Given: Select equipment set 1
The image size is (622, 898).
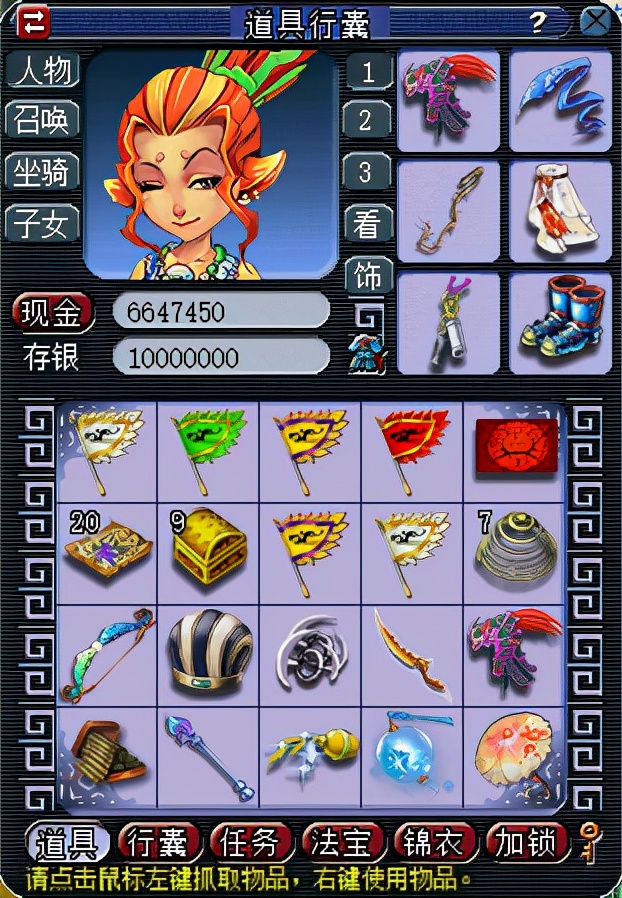Looking at the screenshot, I should [367, 72].
